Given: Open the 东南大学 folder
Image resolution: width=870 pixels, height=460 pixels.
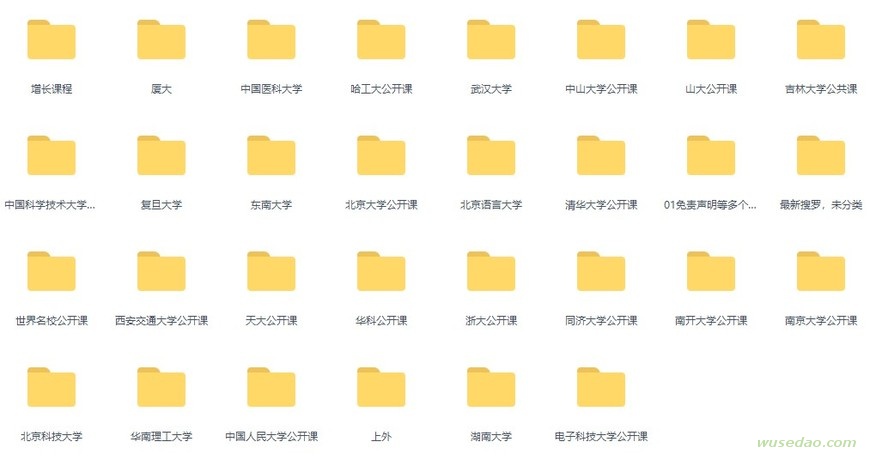Looking at the screenshot, I should 271,157.
